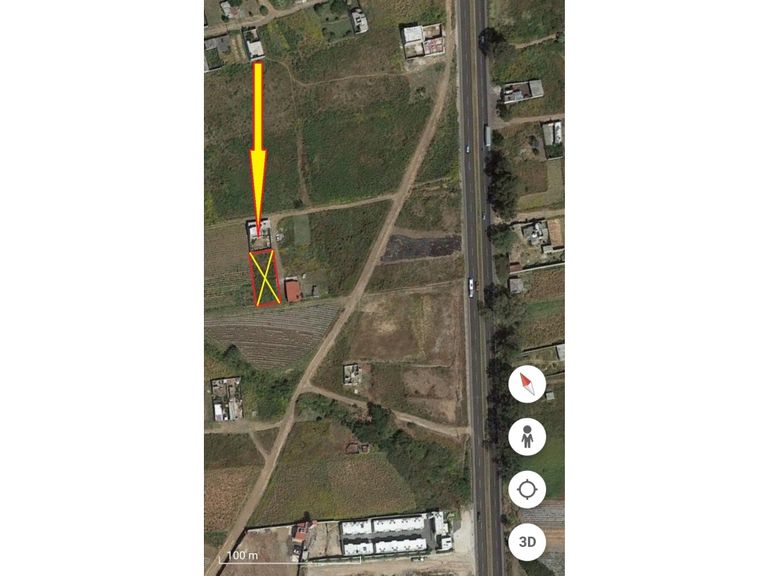
Task: Enter Street View with the pegman icon
Action: (x=527, y=437)
